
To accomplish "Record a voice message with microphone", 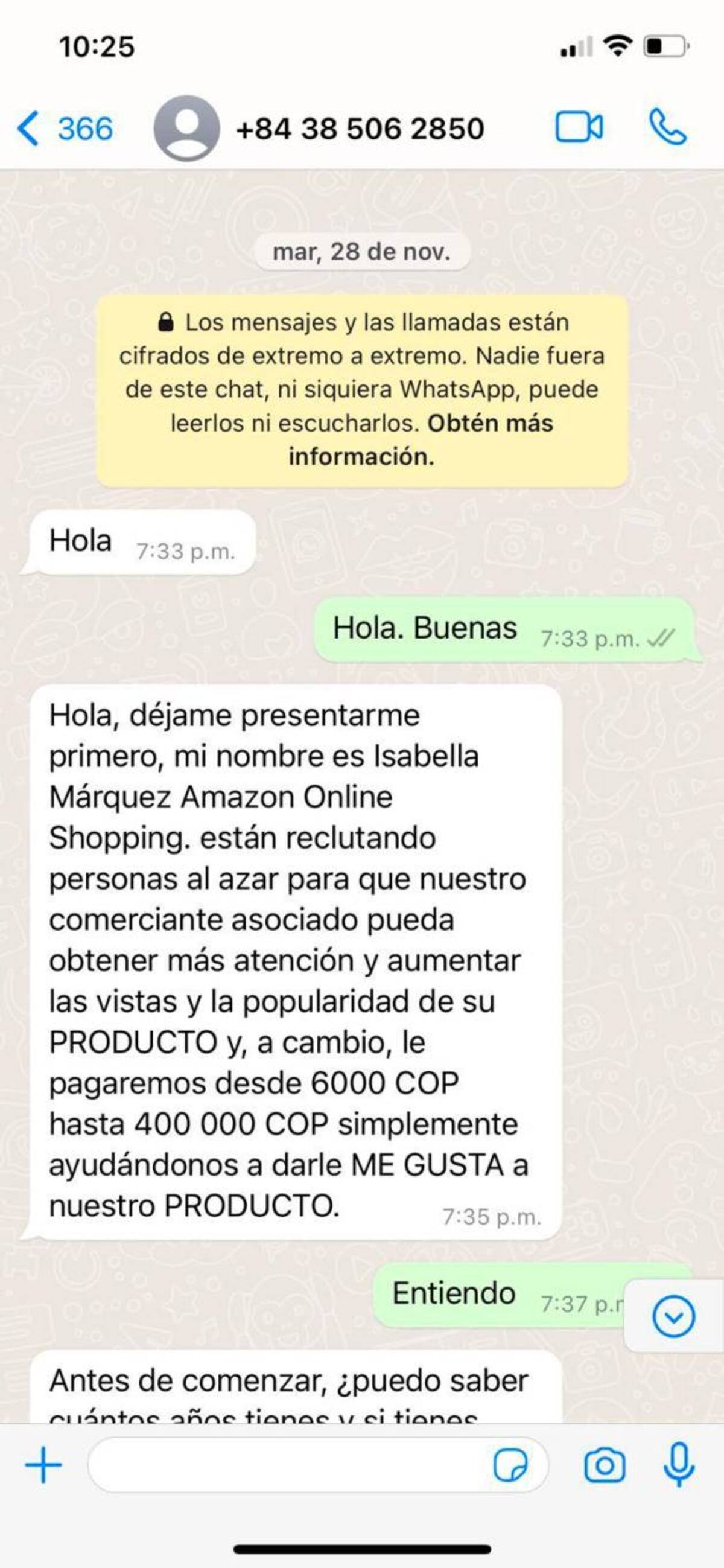I will click(x=679, y=1465).
